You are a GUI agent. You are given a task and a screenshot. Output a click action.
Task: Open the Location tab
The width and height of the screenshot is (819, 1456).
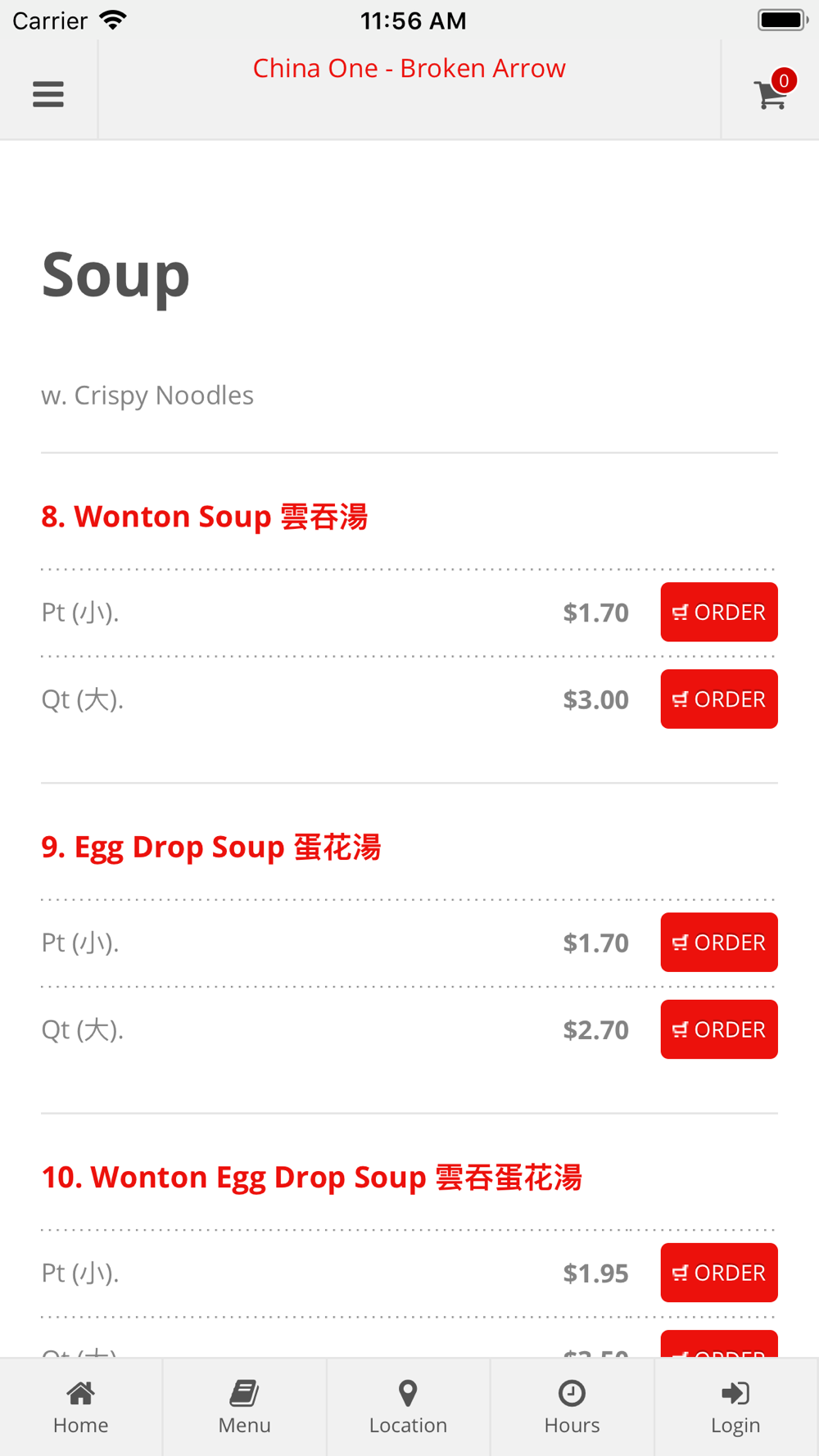click(x=409, y=1407)
